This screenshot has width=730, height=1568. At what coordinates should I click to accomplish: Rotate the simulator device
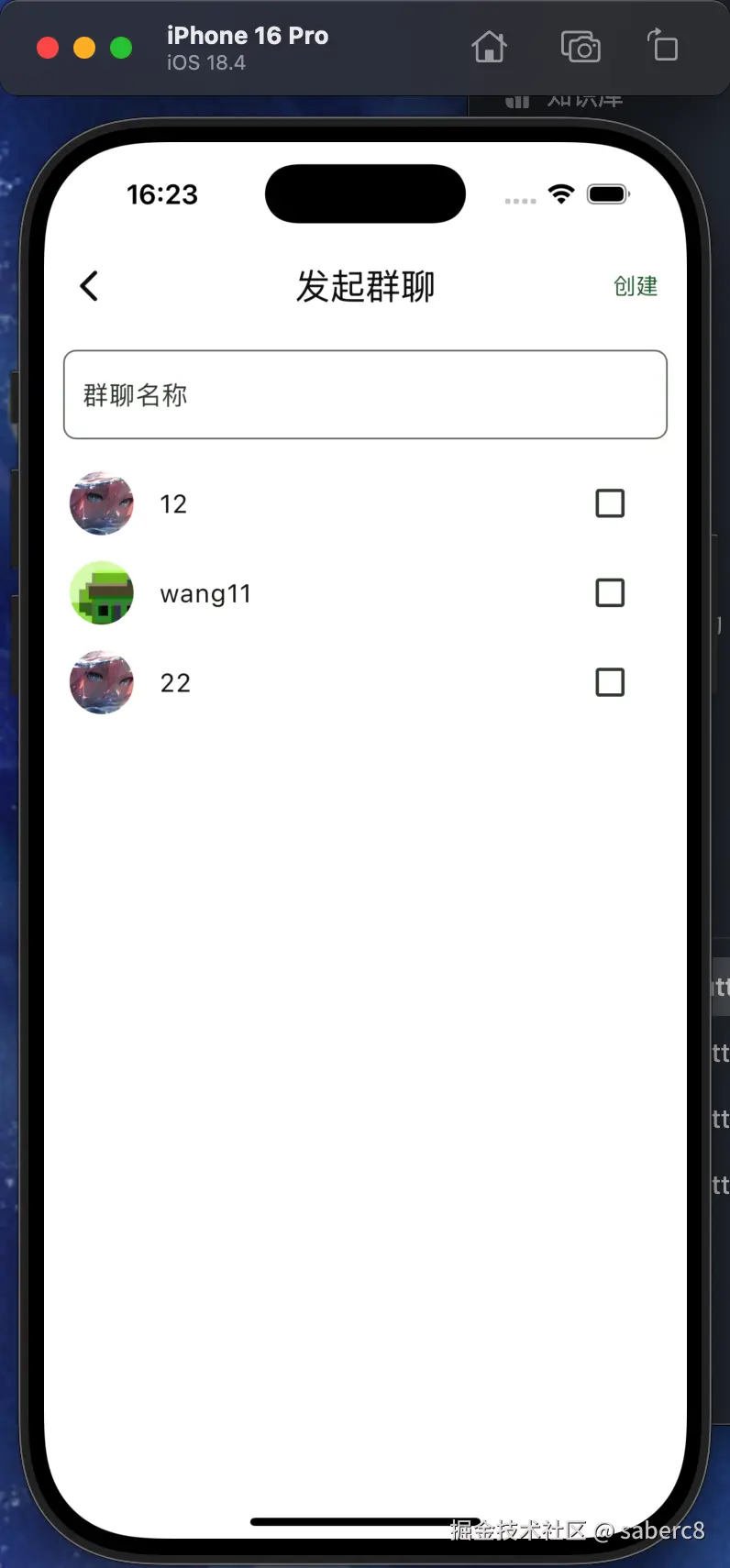coord(662,47)
